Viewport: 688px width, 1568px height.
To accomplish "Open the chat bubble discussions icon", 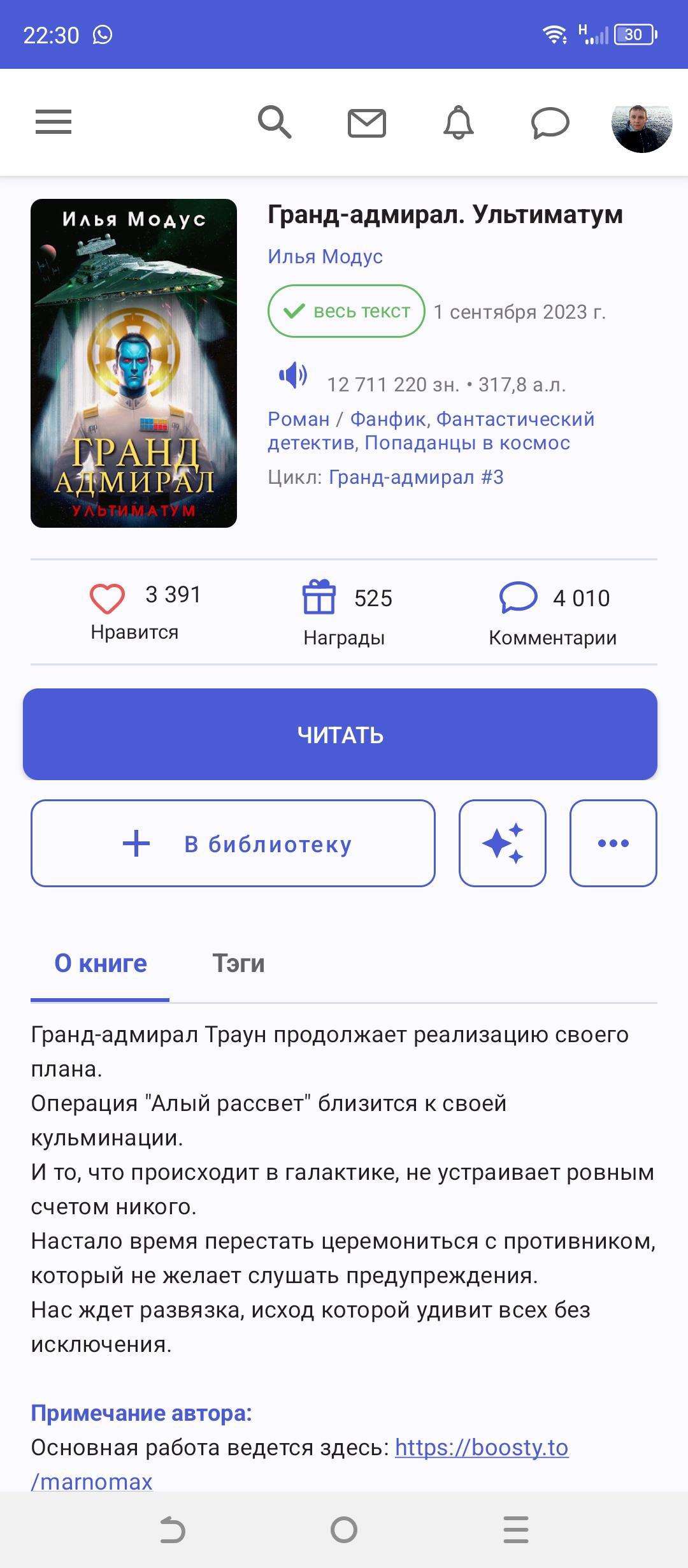I will point(550,122).
